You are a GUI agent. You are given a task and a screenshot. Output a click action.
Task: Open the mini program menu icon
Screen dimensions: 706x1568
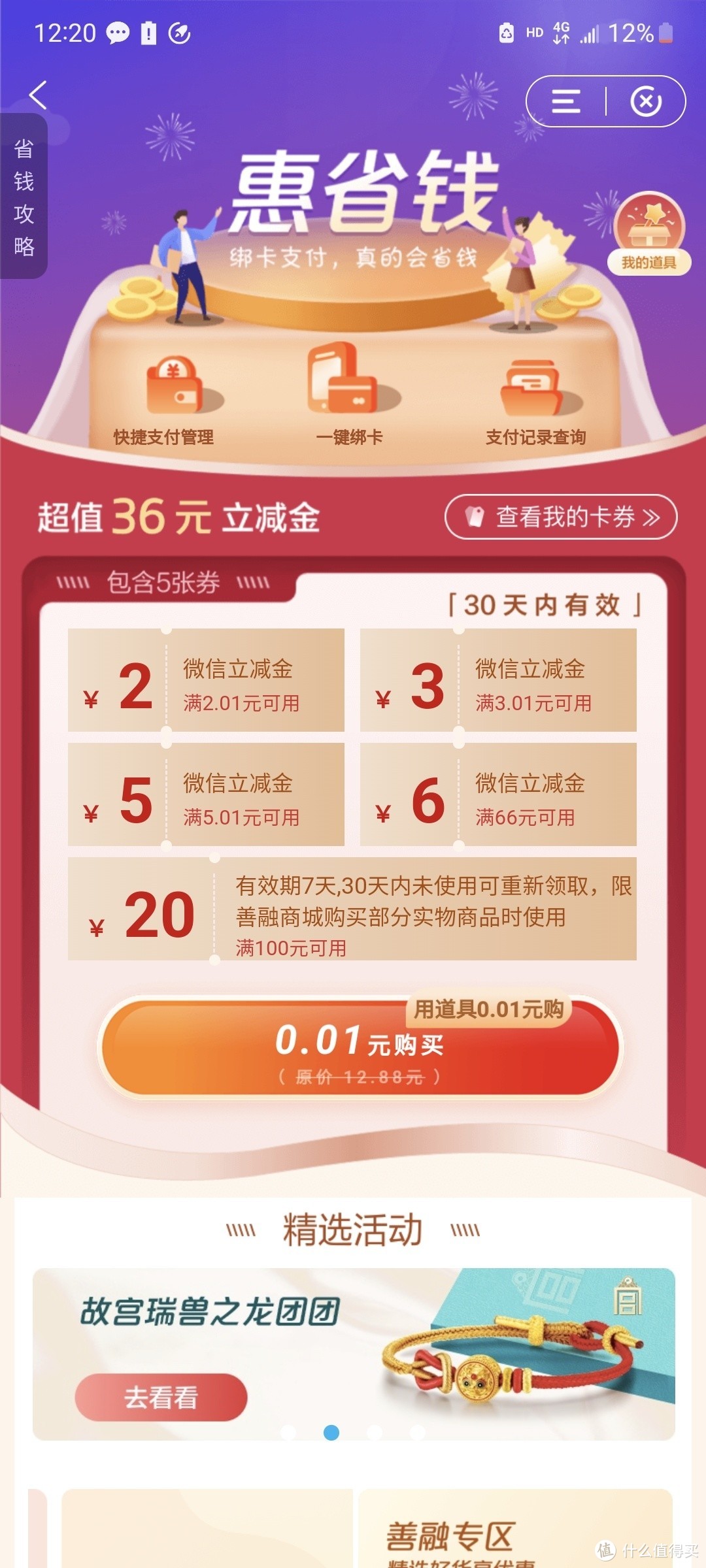pos(566,101)
